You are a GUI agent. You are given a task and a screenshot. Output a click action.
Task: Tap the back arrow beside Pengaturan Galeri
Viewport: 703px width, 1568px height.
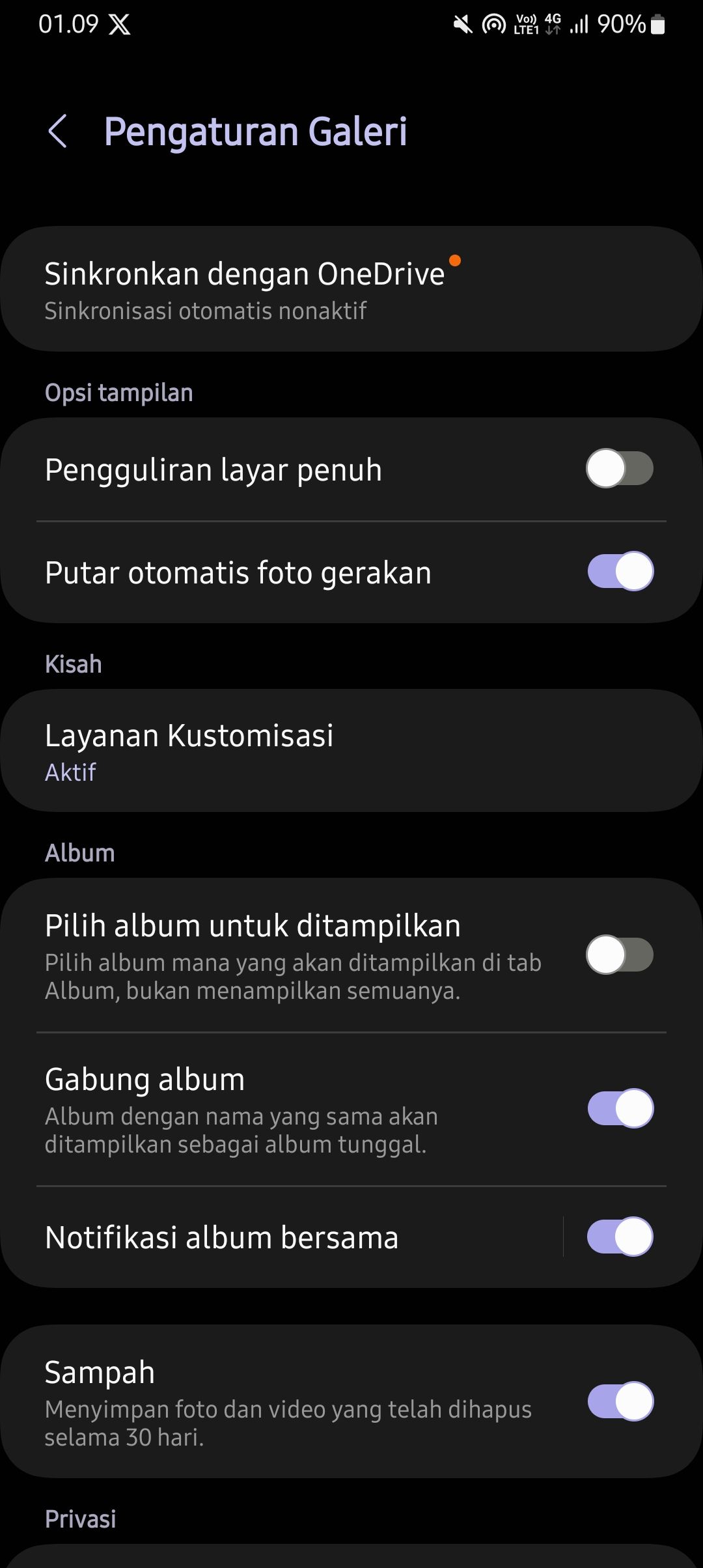coord(59,132)
